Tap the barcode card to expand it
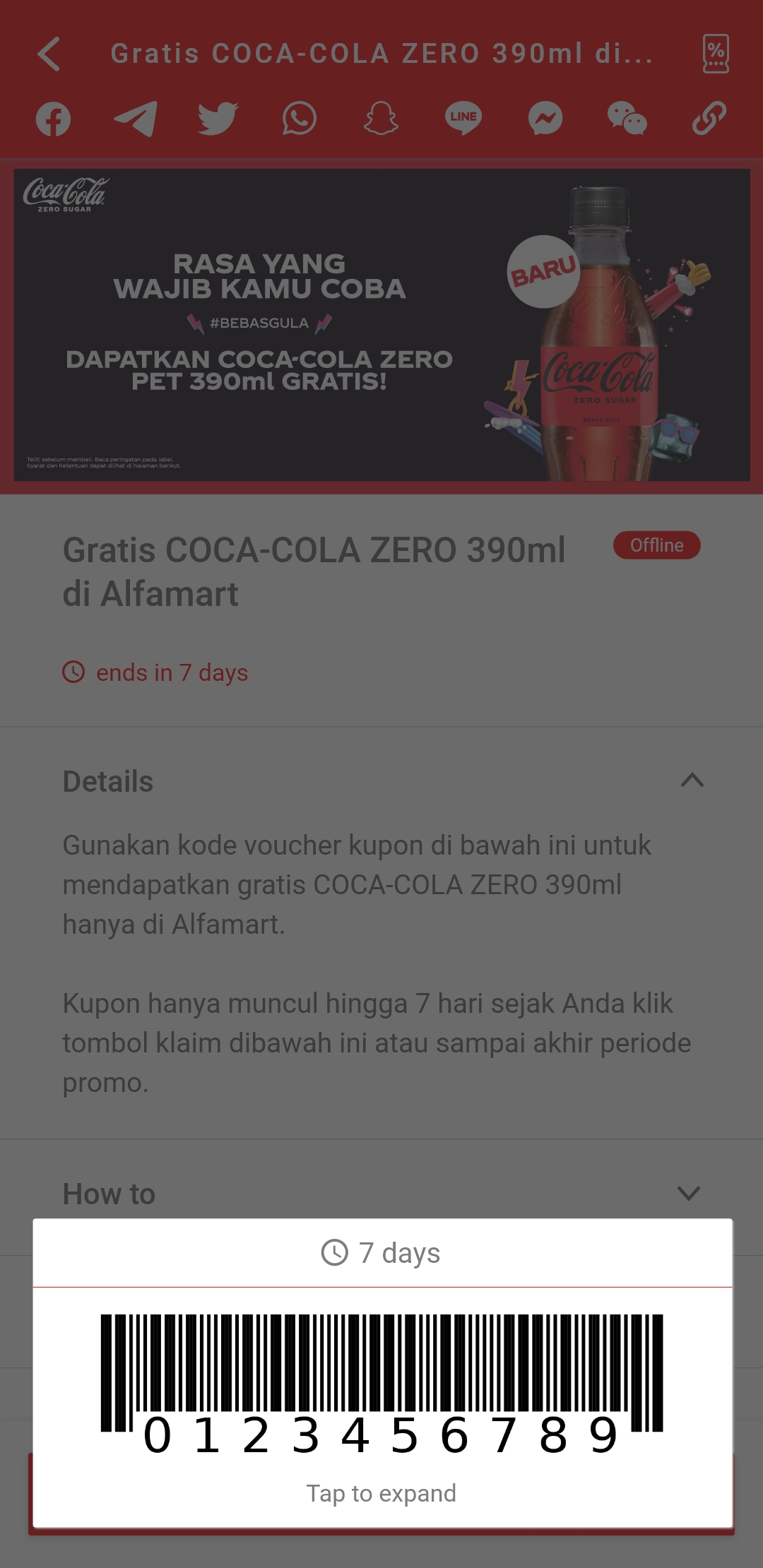 point(382,1373)
